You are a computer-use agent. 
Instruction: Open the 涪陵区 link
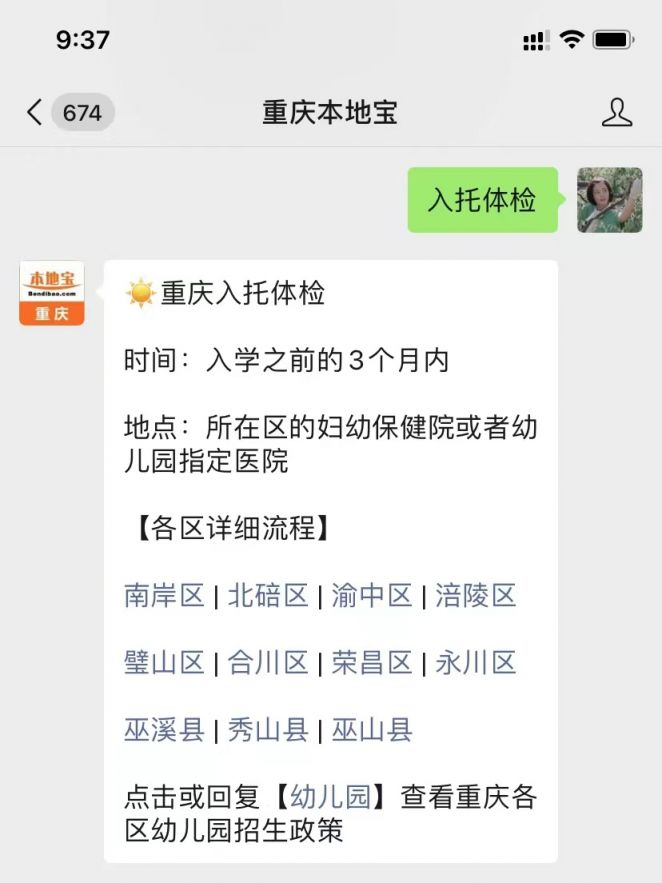coord(476,596)
